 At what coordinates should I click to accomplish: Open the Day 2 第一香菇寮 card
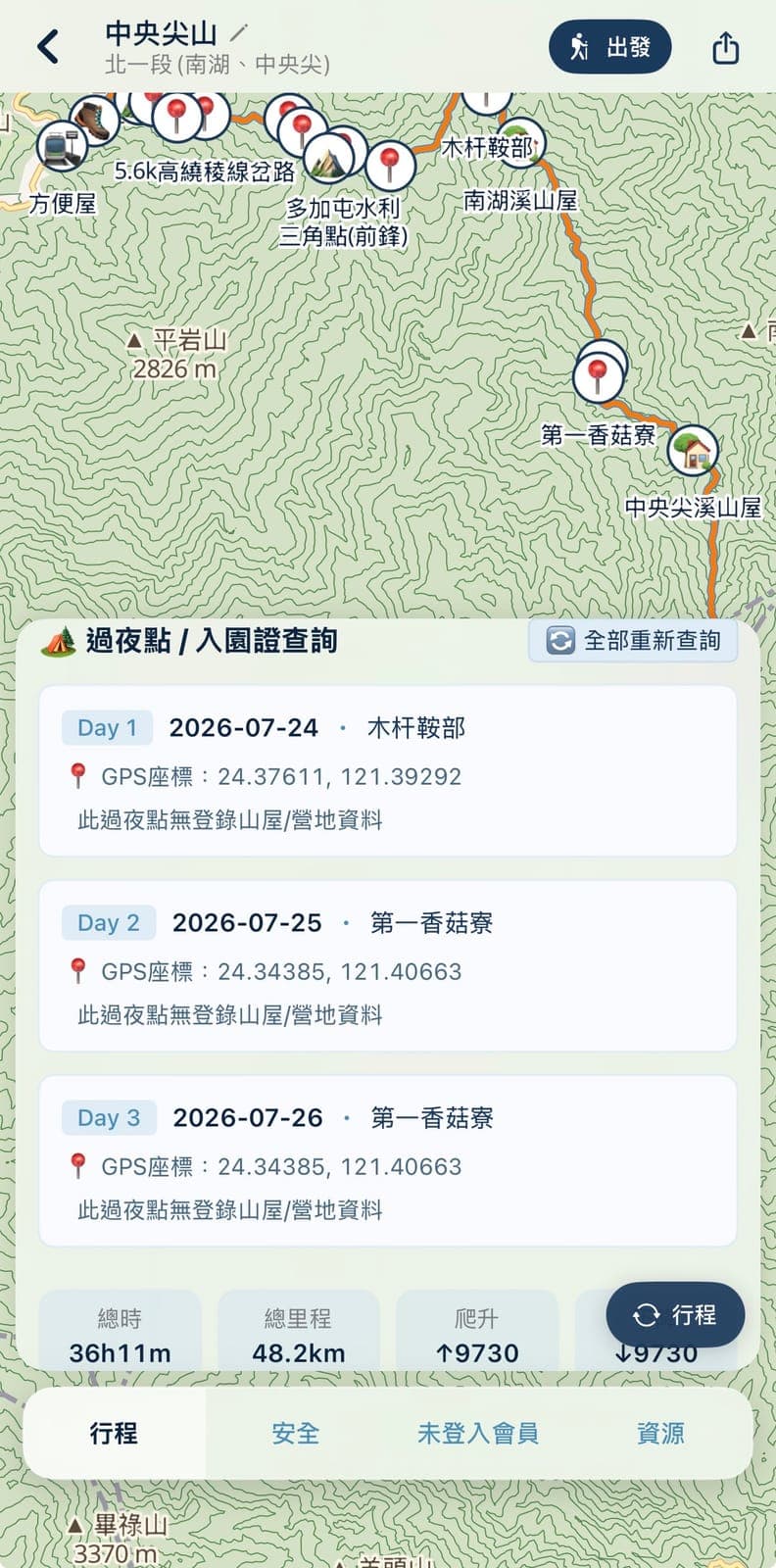387,966
